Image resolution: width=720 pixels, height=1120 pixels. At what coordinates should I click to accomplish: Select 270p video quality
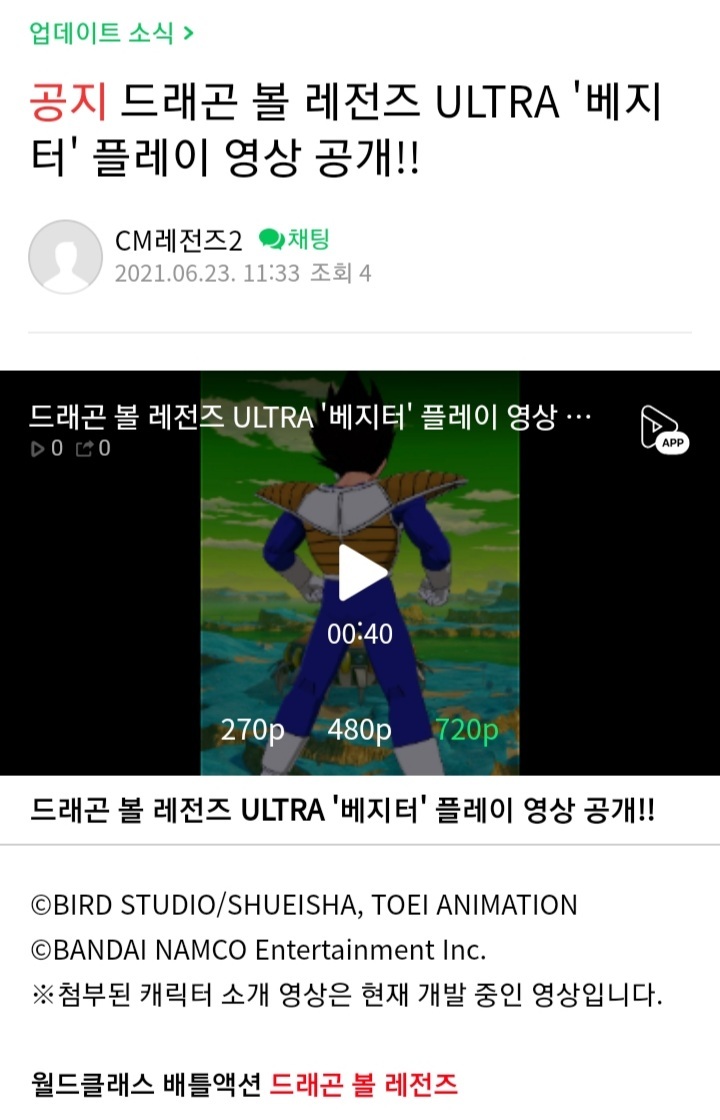pos(252,730)
